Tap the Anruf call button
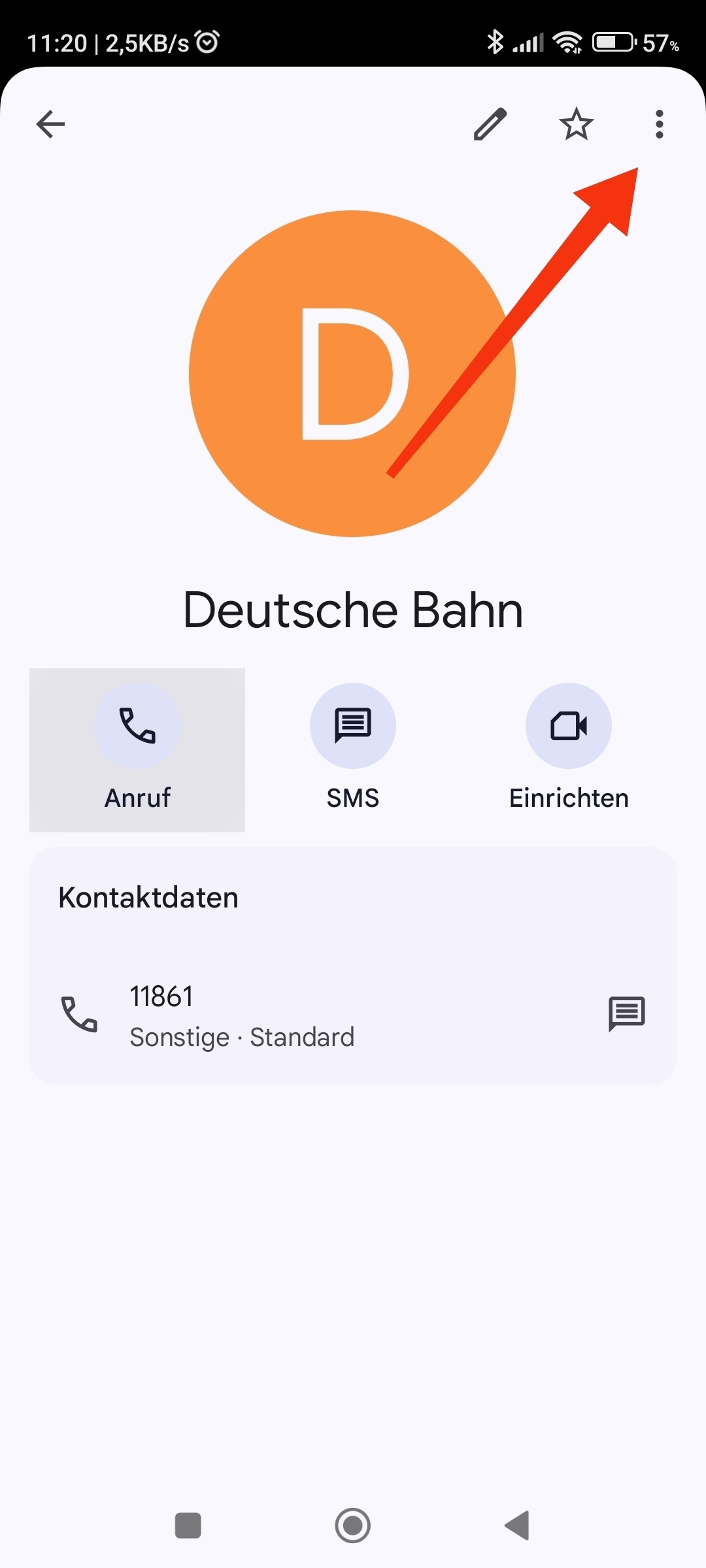The image size is (706, 1568). tap(137, 750)
